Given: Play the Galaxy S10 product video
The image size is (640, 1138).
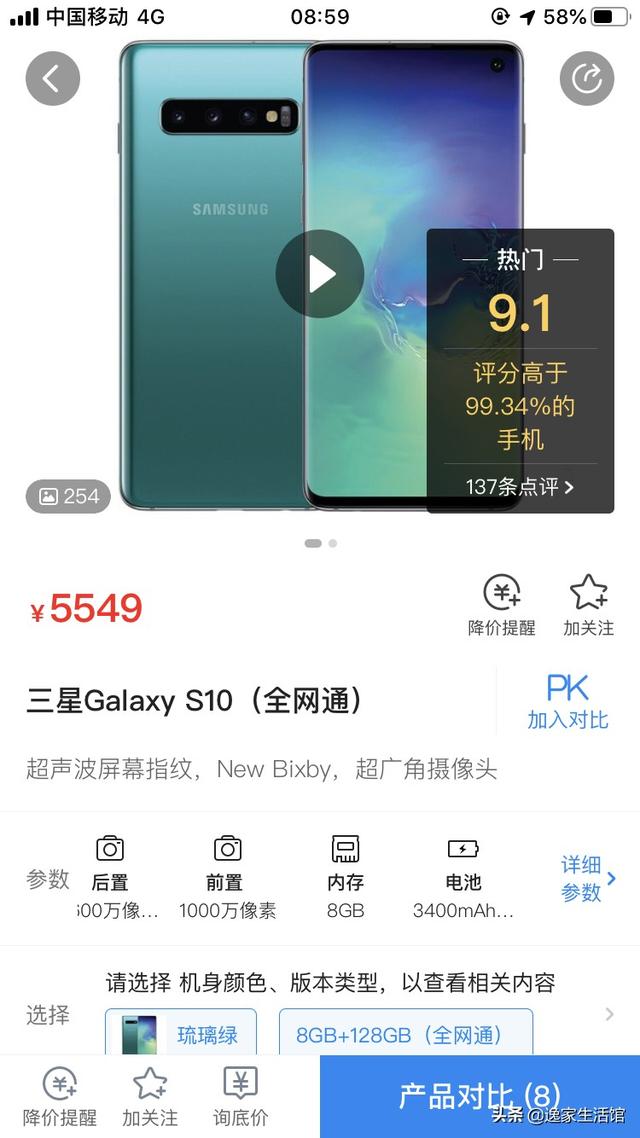Looking at the screenshot, I should pyautogui.click(x=319, y=274).
